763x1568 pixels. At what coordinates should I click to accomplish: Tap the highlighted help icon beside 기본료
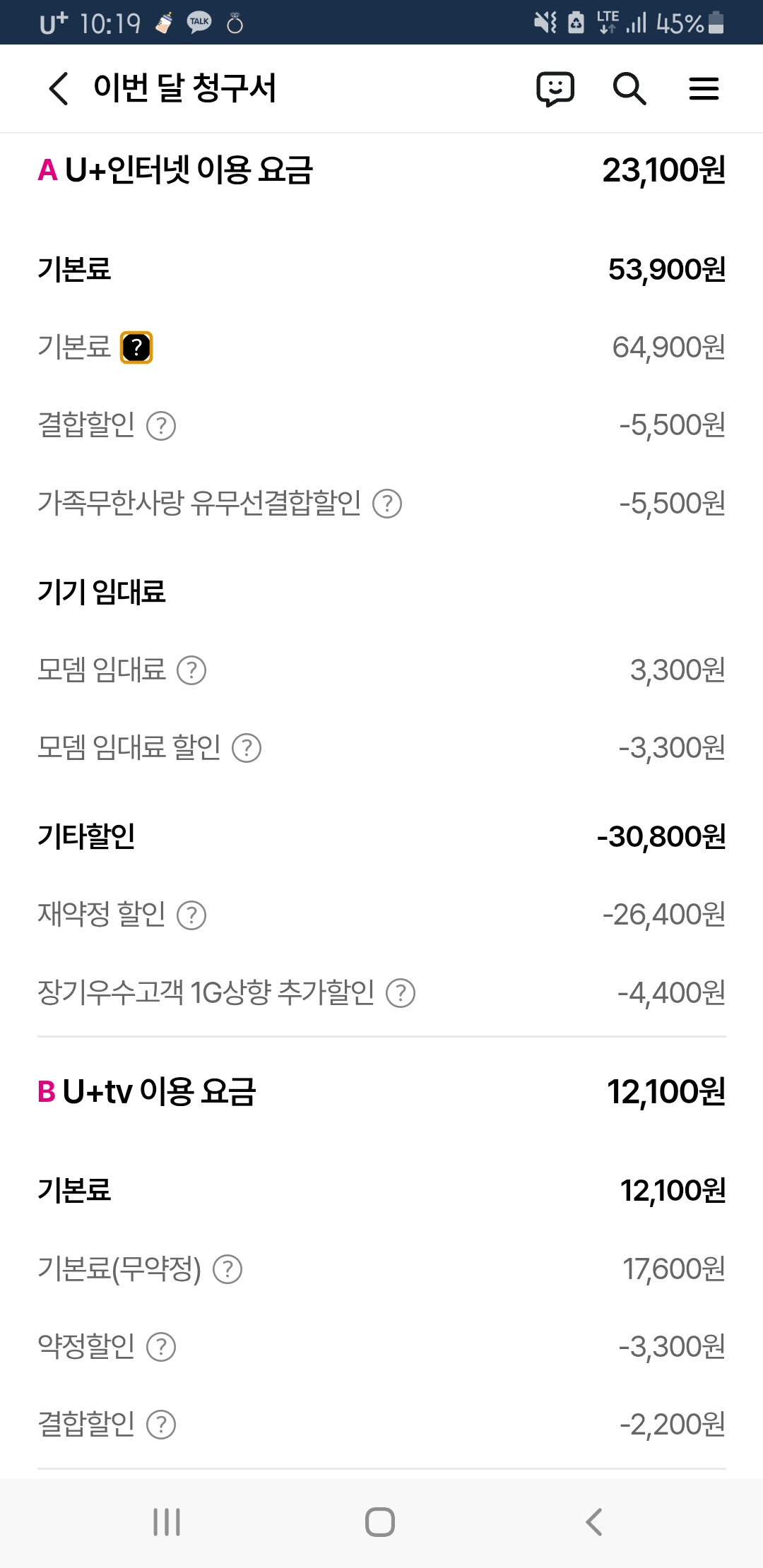(x=136, y=348)
